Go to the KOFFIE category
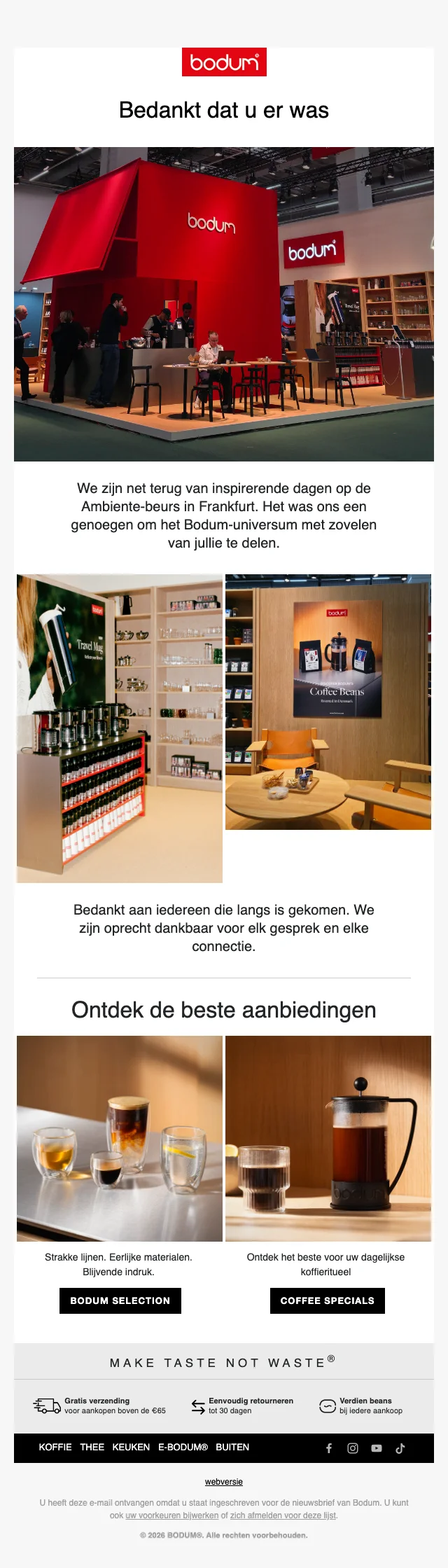 pyautogui.click(x=55, y=1447)
